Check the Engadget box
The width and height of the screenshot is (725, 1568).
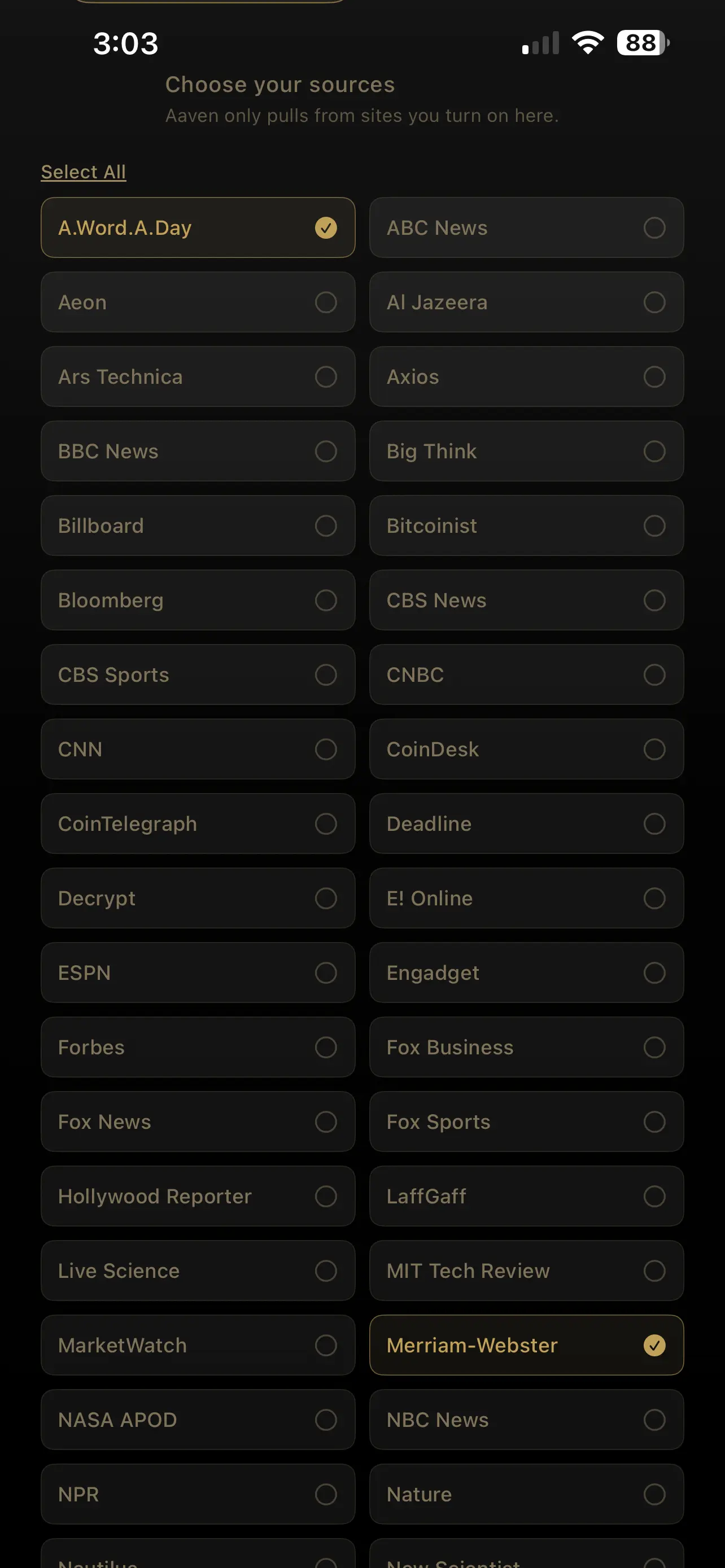tap(527, 973)
